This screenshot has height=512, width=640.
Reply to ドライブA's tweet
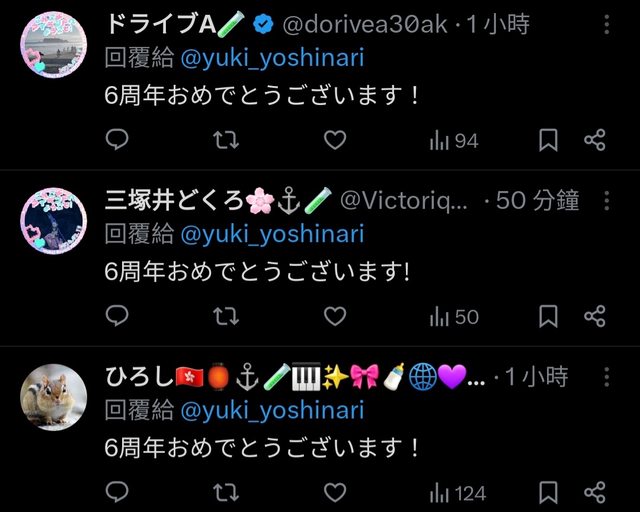point(117,141)
